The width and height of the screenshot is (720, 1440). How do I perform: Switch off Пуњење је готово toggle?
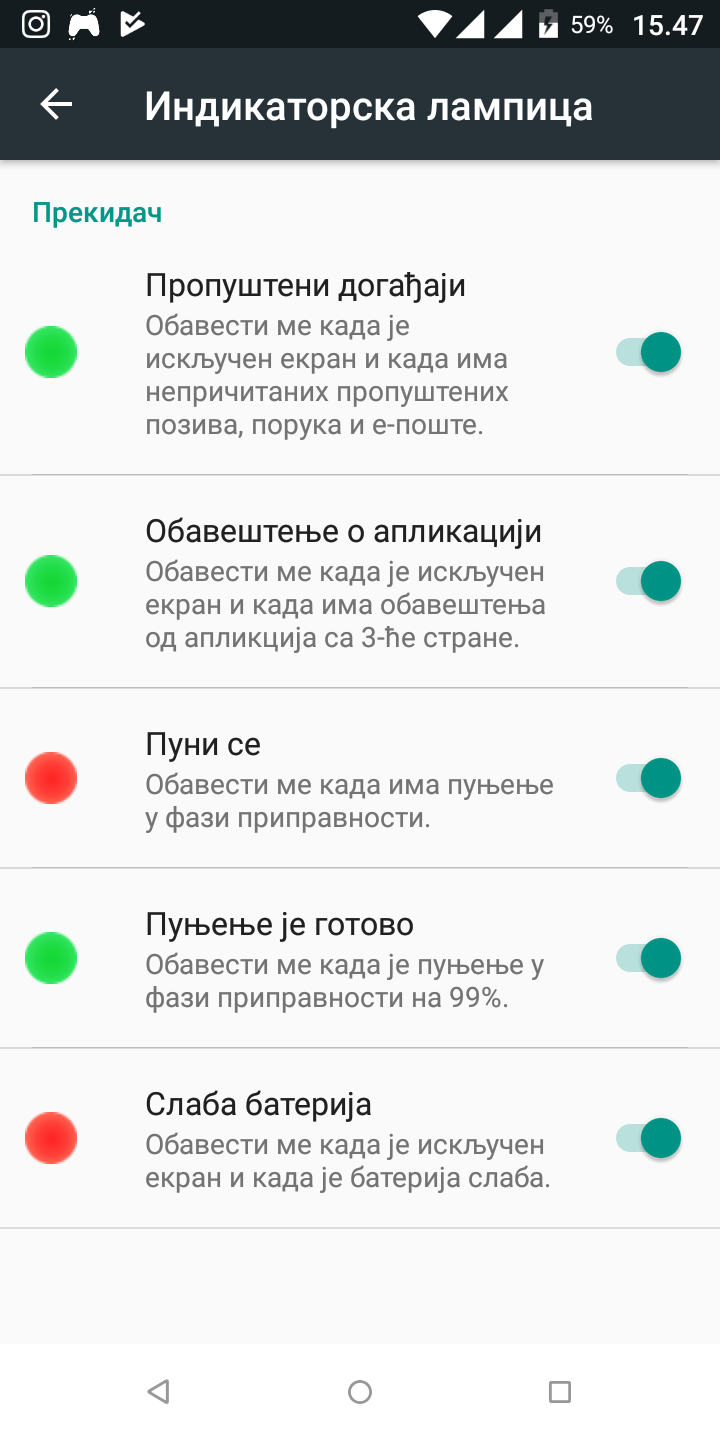648,958
